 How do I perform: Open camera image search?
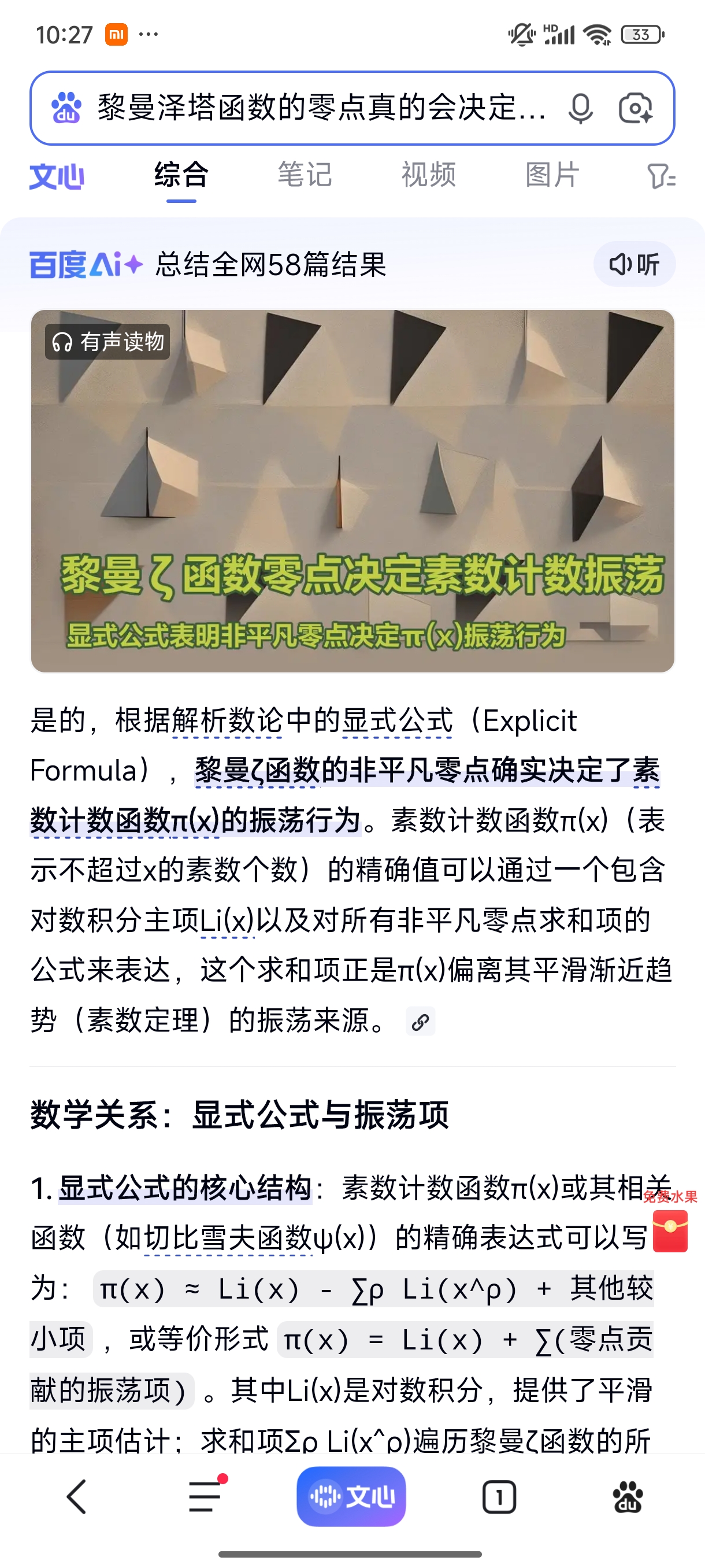click(x=635, y=109)
